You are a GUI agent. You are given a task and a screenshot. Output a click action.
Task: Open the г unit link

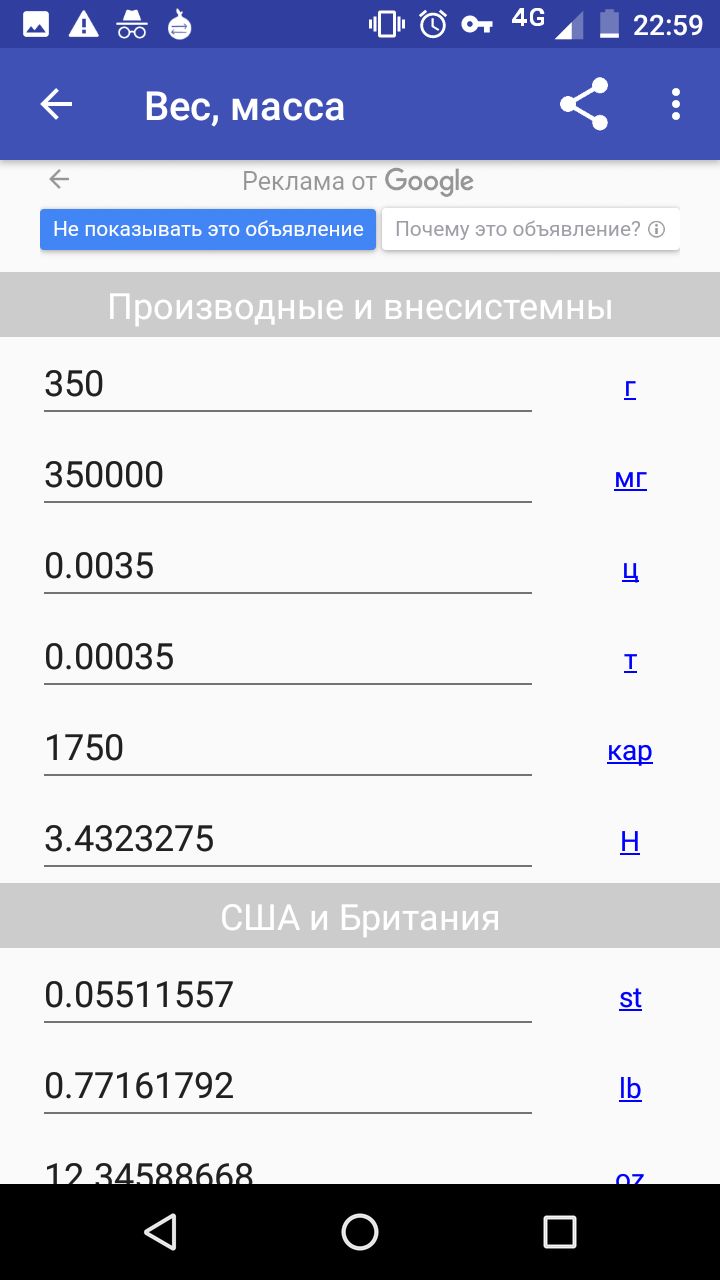click(x=630, y=387)
